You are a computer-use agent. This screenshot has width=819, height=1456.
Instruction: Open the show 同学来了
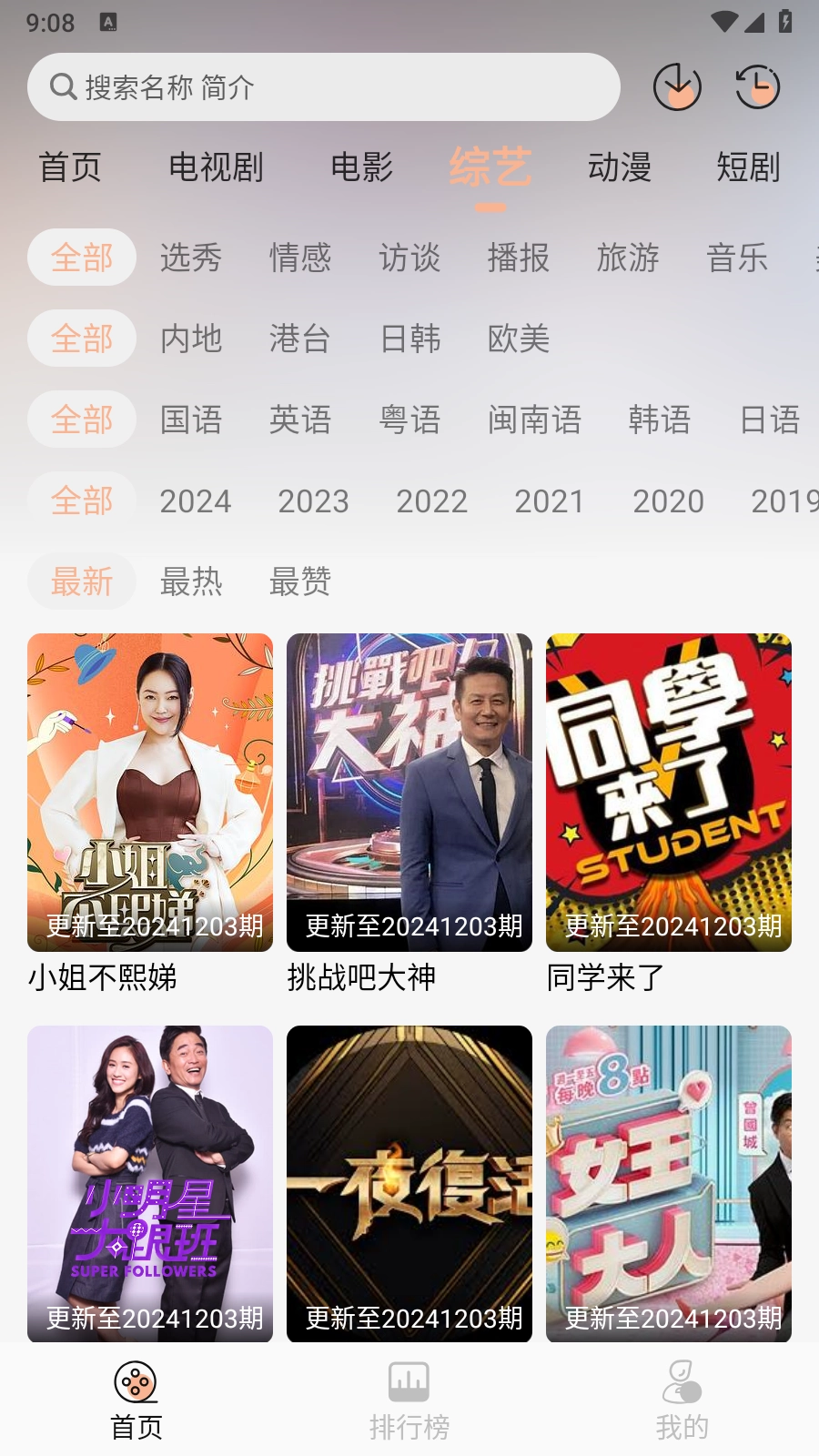(669, 793)
